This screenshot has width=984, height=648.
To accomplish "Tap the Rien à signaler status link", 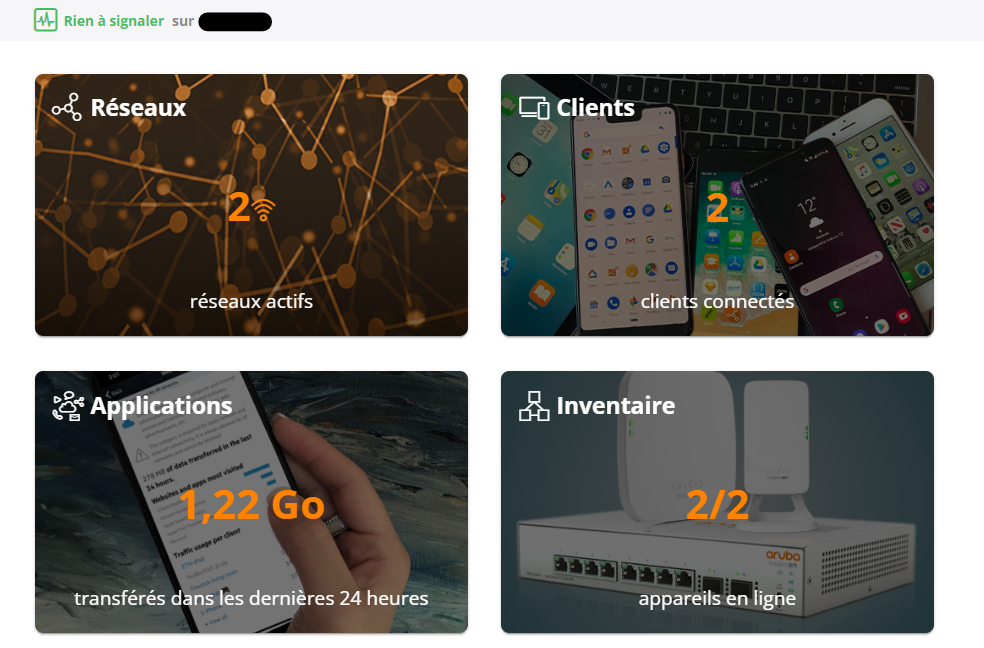I will (112, 20).
